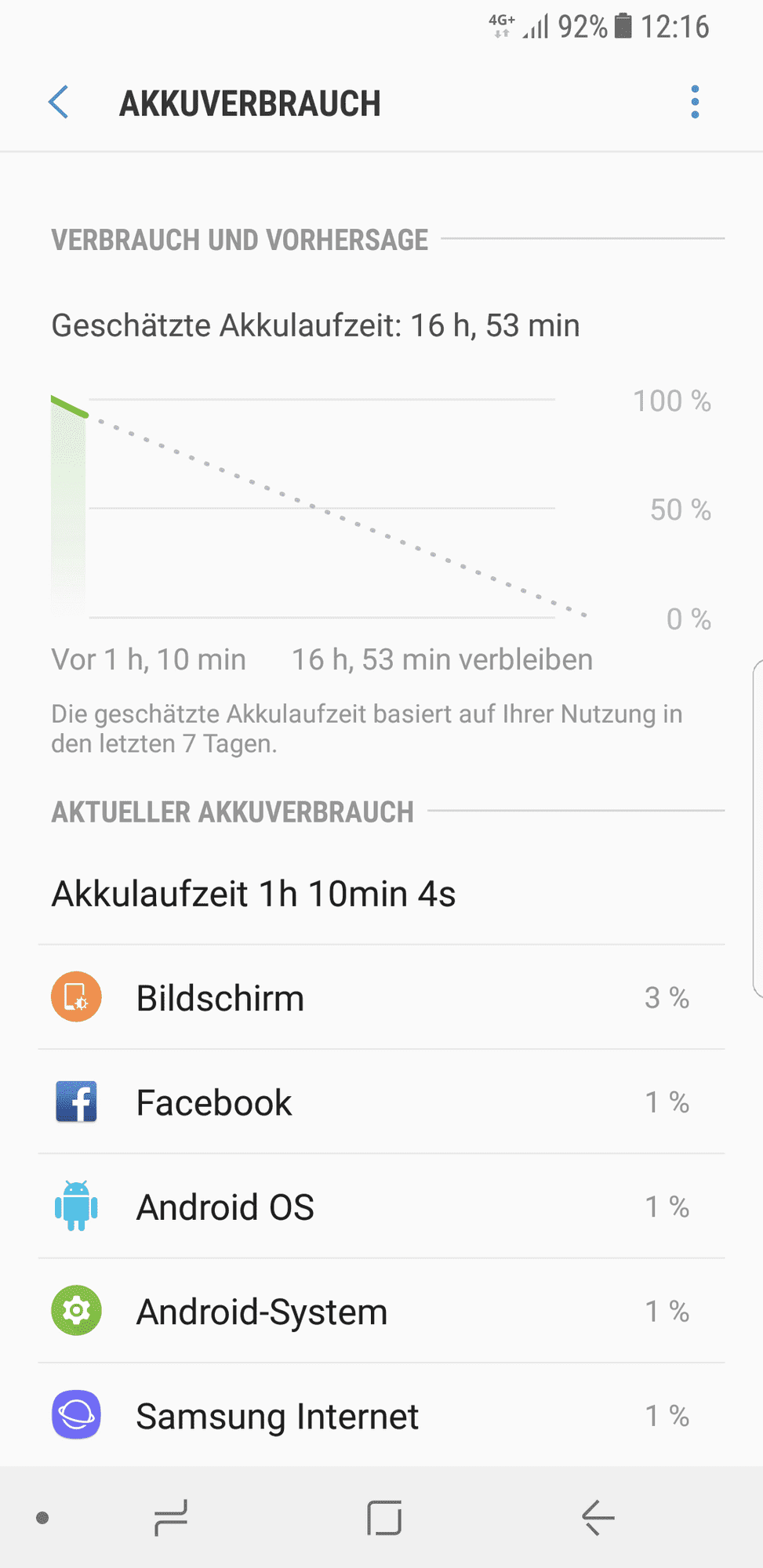View Facebook battery usage details
The width and height of the screenshot is (763, 1568).
pyautogui.click(x=381, y=1102)
